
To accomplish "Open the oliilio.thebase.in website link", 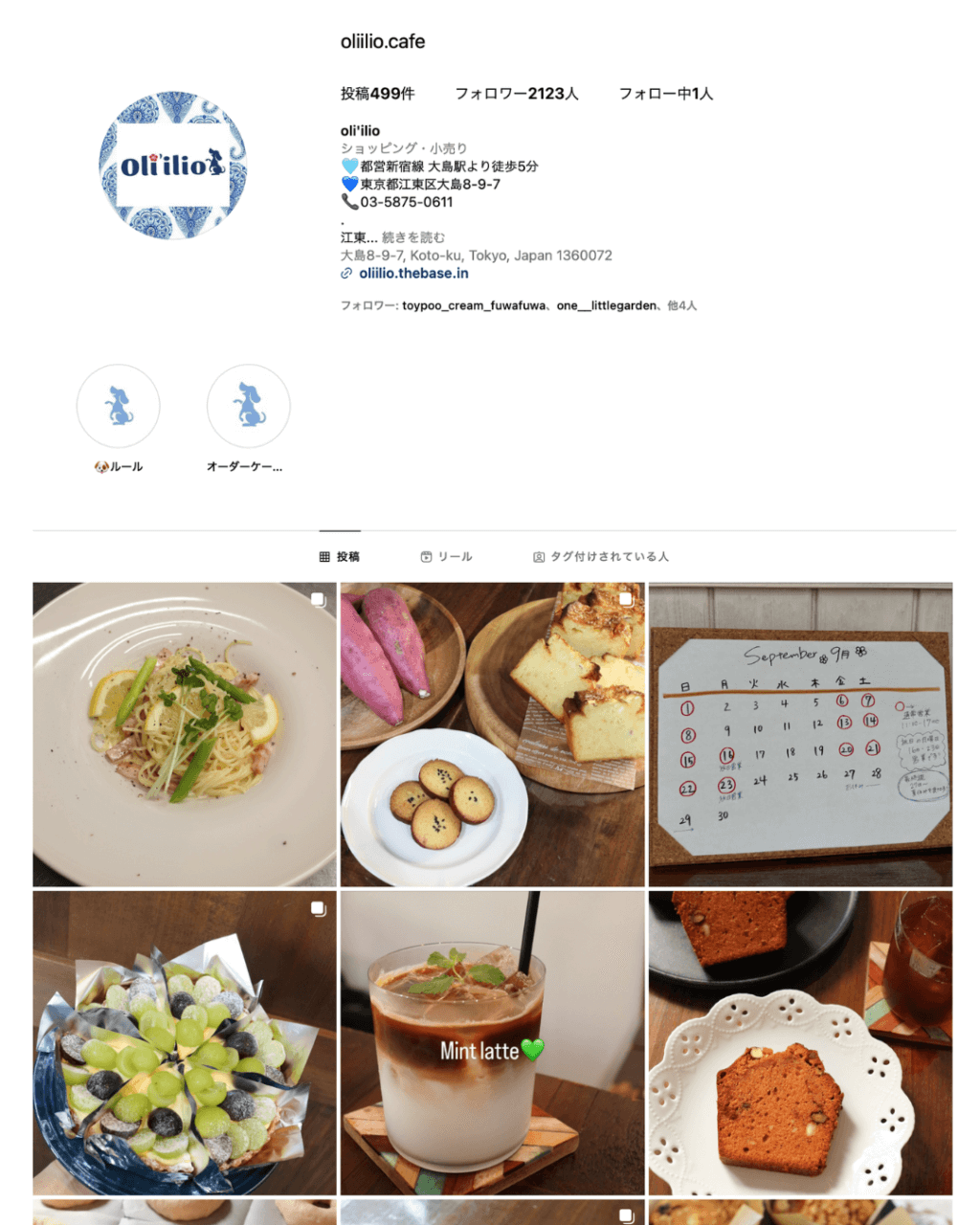I will coord(413,274).
